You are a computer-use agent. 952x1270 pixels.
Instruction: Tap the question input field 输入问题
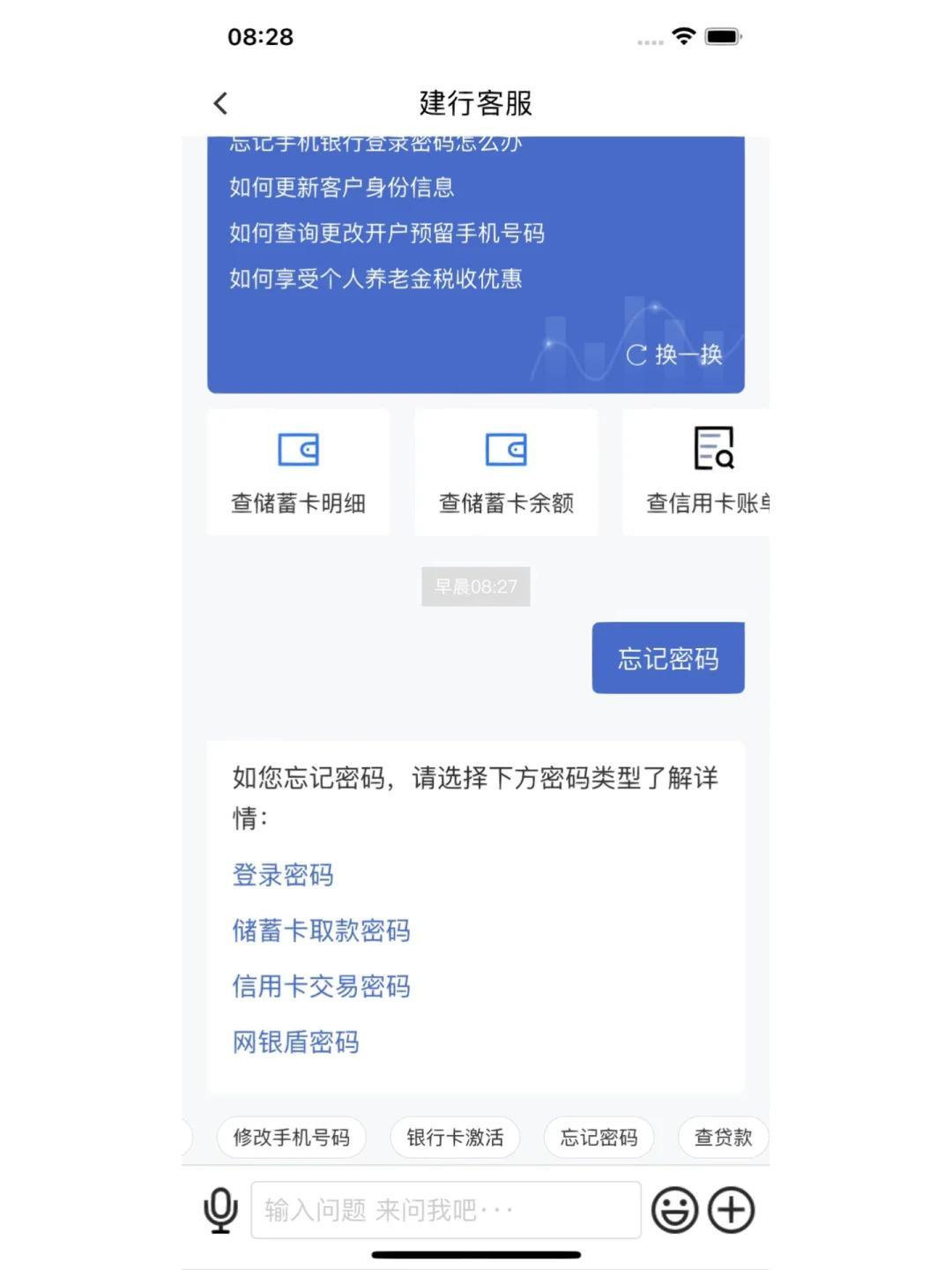(x=445, y=1209)
